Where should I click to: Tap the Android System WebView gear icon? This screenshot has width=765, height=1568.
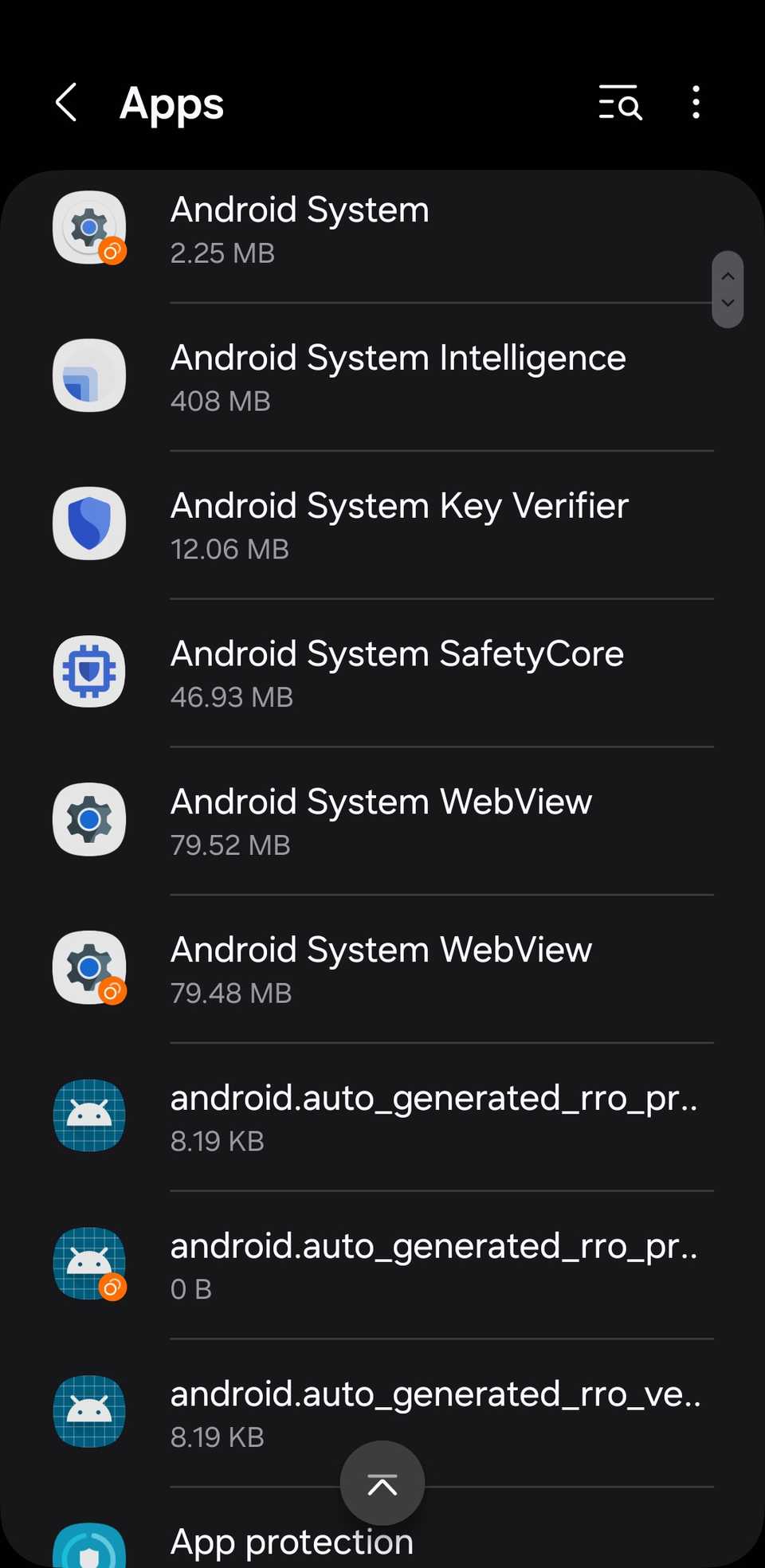tap(88, 820)
